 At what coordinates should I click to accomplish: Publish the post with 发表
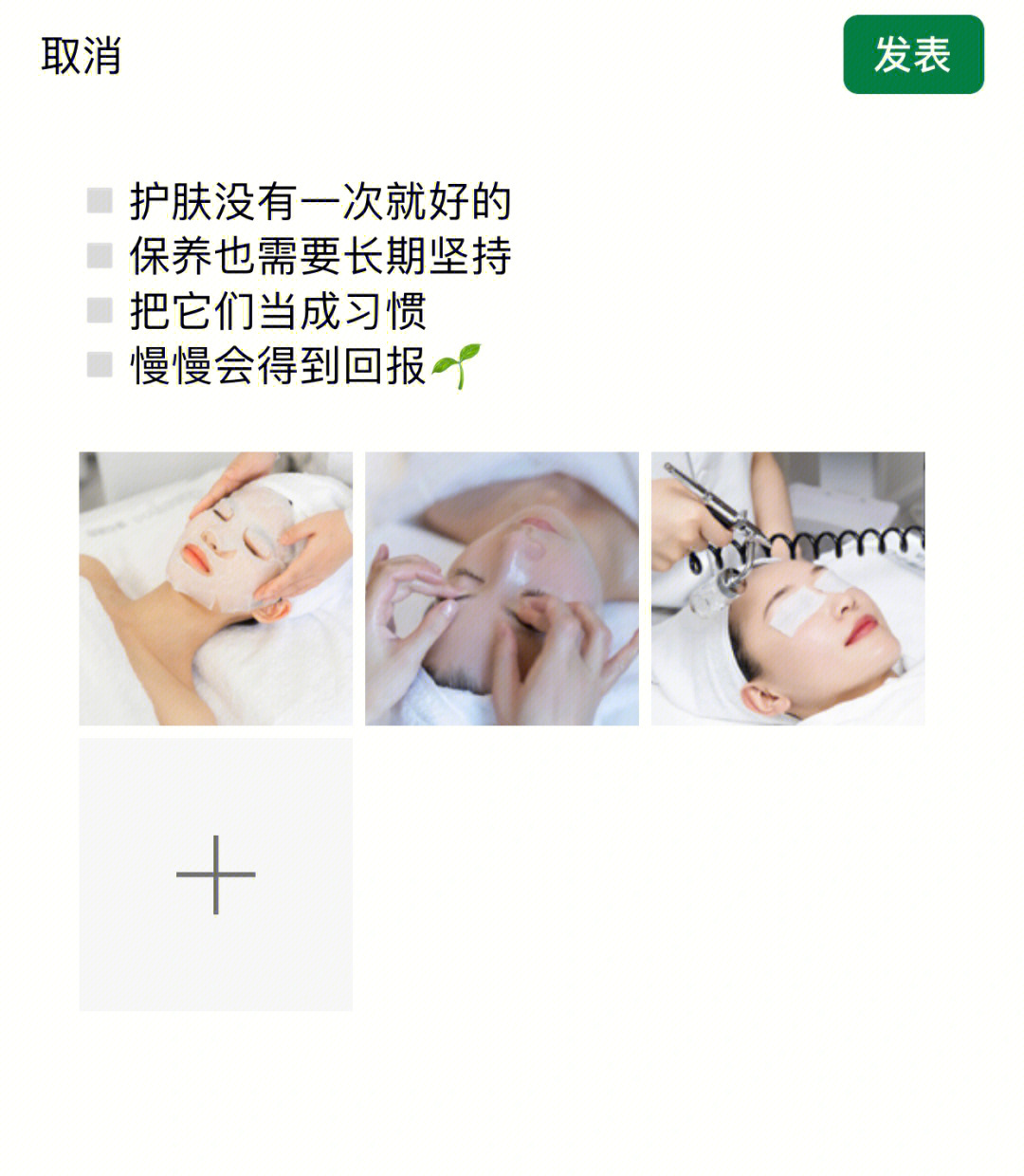[913, 55]
